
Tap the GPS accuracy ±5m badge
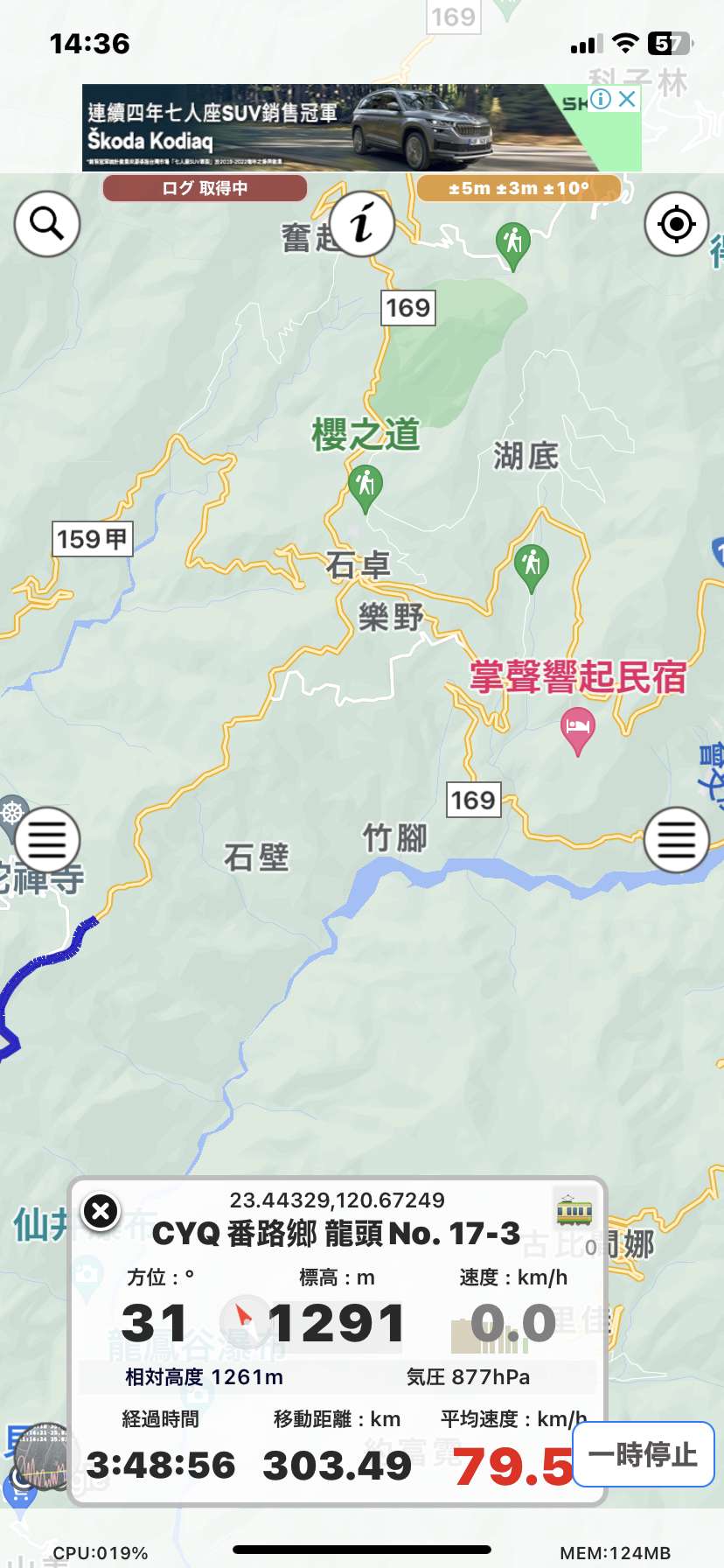[519, 188]
